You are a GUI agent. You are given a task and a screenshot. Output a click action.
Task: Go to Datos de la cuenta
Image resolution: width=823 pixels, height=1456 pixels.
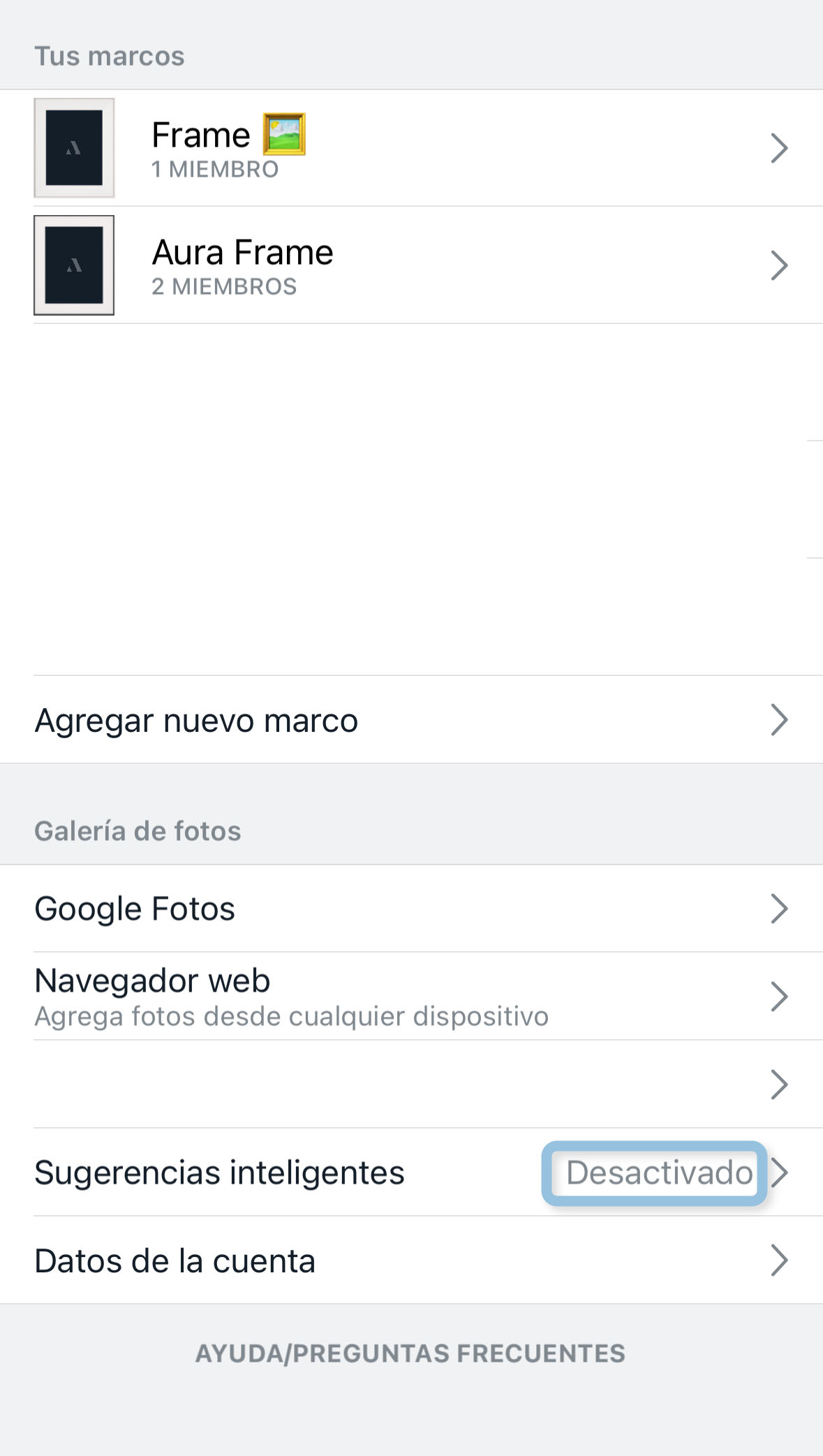[410, 1260]
